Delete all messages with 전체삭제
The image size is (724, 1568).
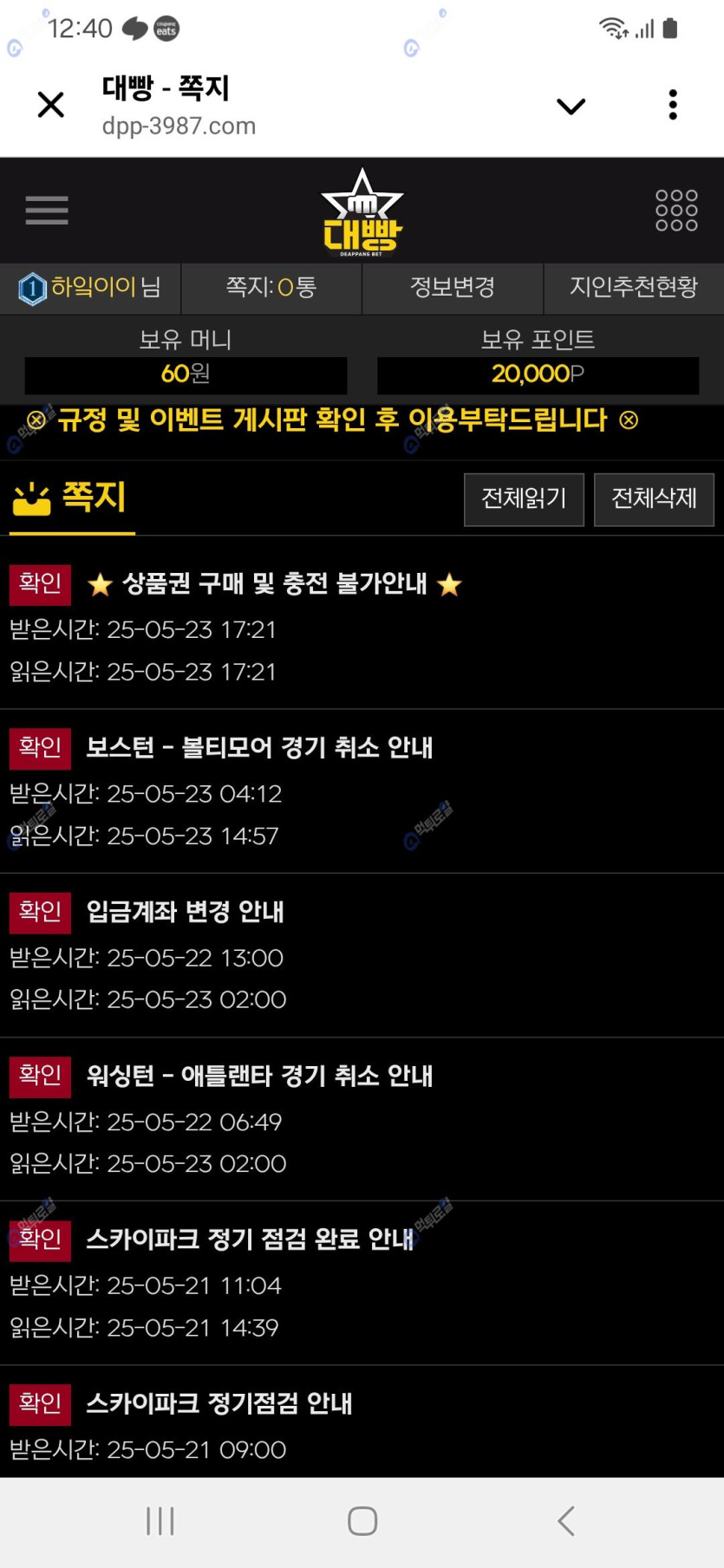pyautogui.click(x=654, y=498)
